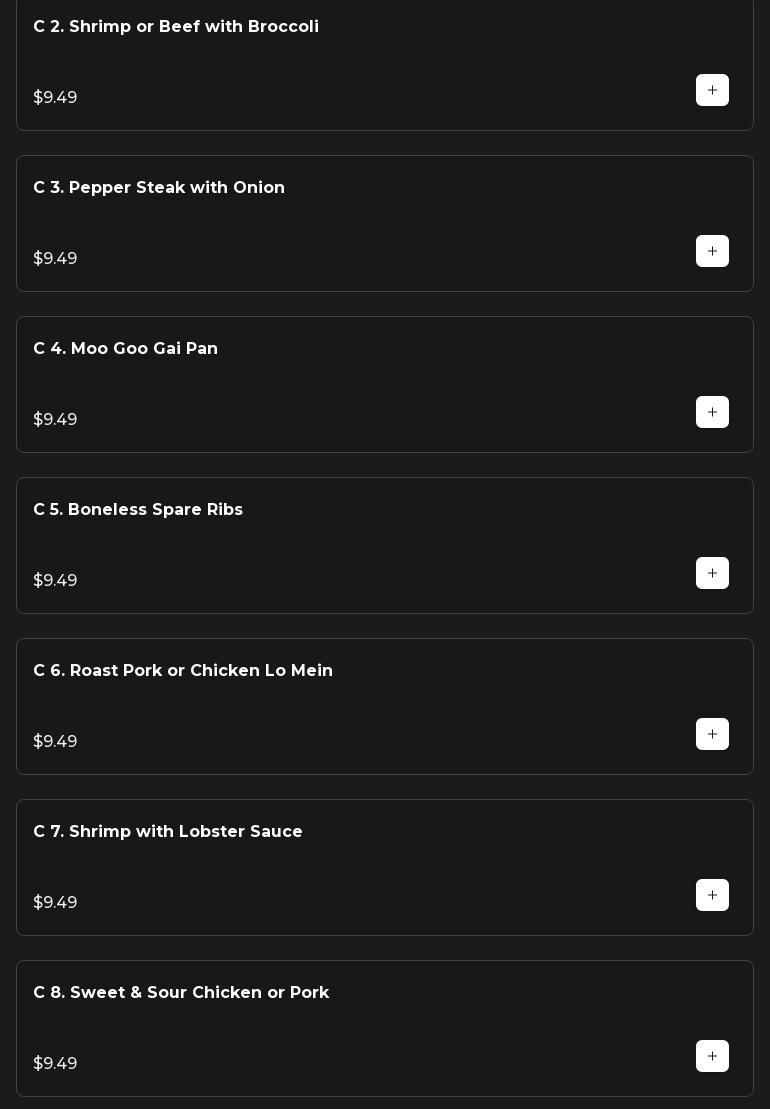770x1109 pixels.
Task: Add Boneless Spare Ribs to cart
Action: point(712,573)
